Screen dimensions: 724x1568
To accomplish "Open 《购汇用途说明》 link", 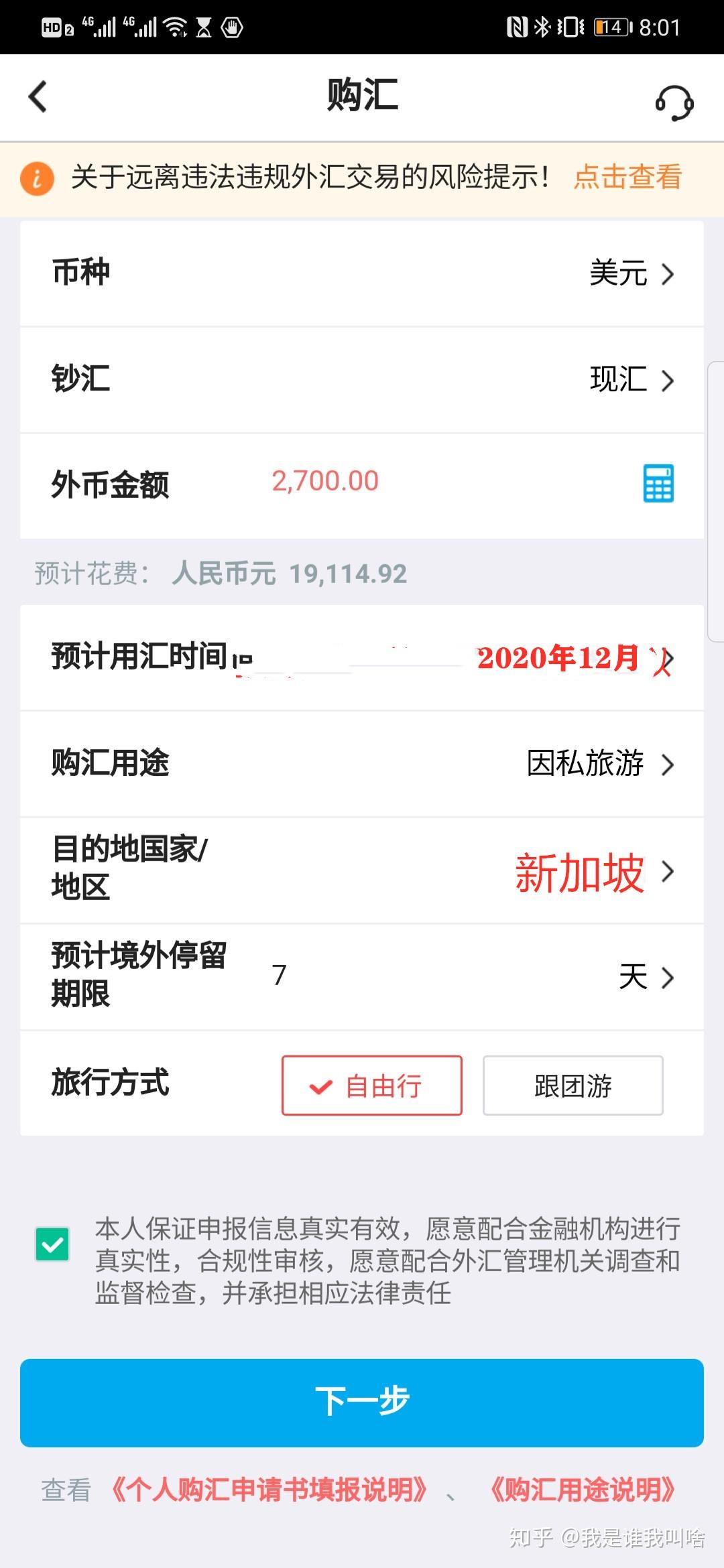I will [x=582, y=1490].
